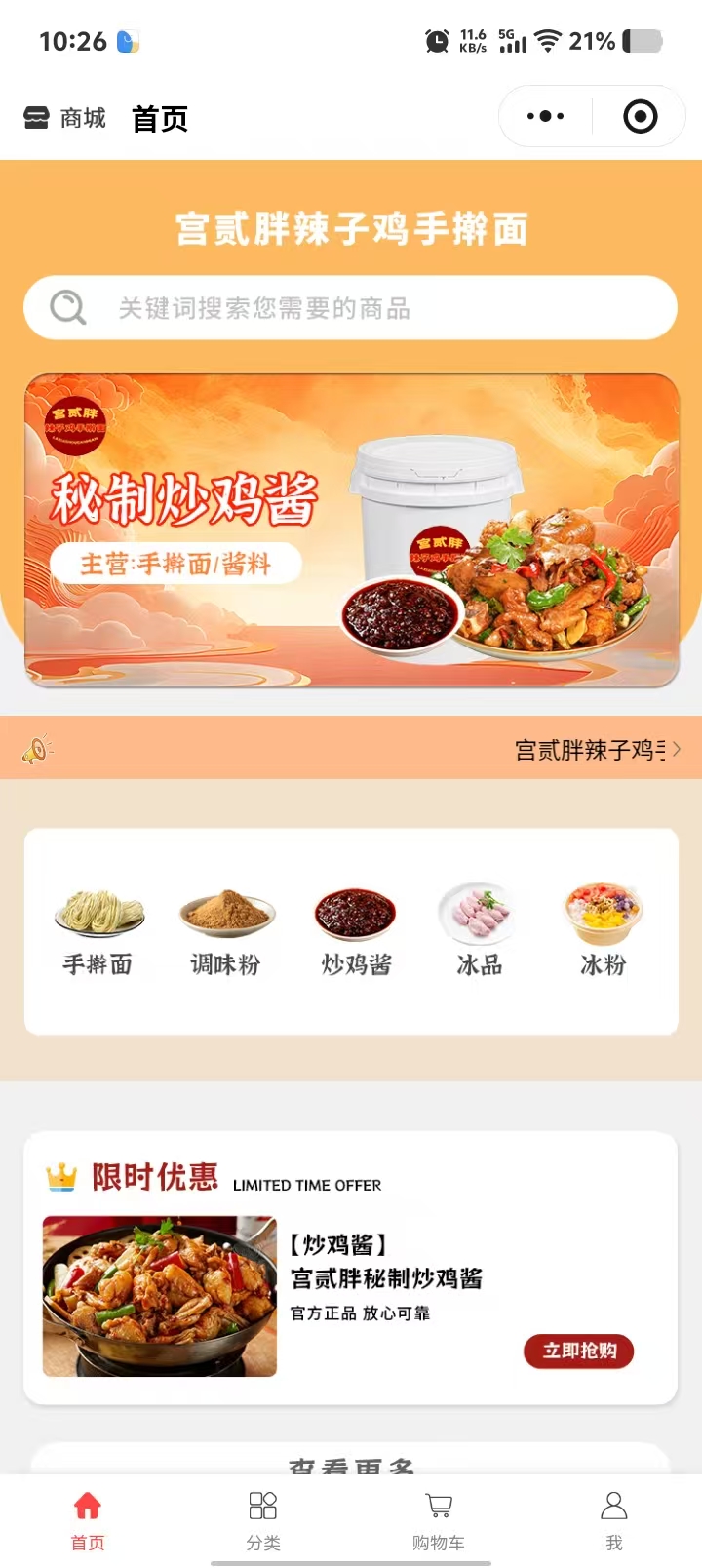
Task: Tap the keyword search box
Action: click(351, 308)
